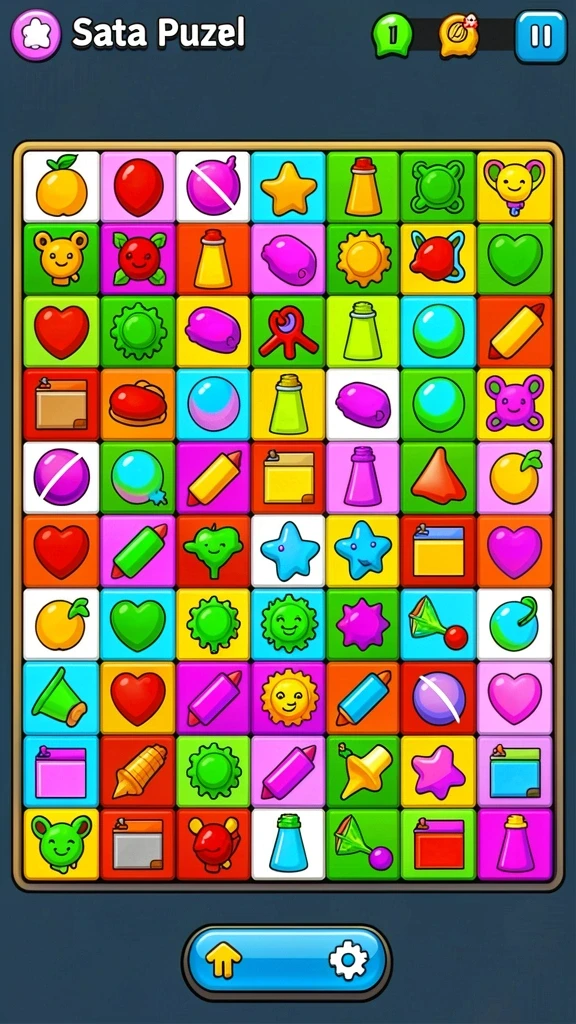Select the green heart on cyan tile
This screenshot has height=1024, width=576.
tap(138, 624)
